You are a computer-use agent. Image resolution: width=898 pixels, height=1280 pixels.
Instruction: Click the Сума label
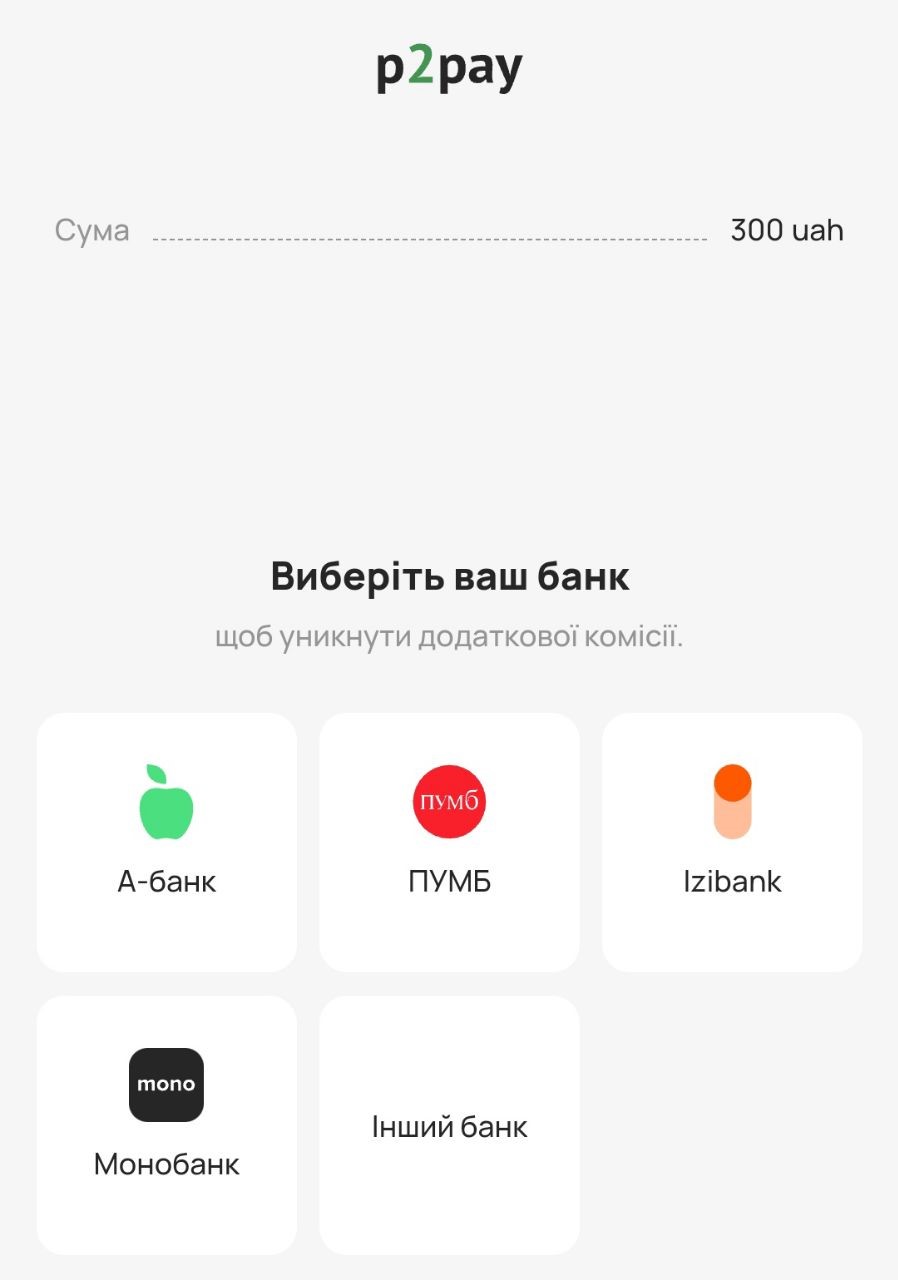pos(92,230)
